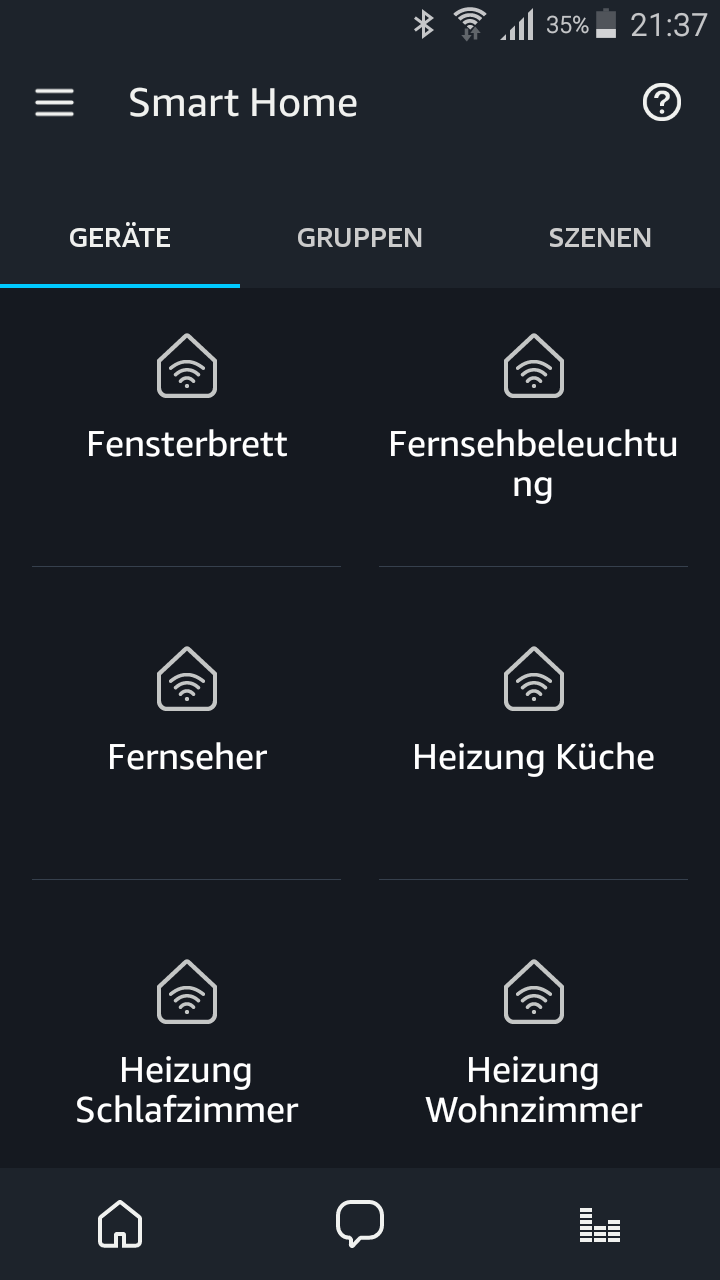The height and width of the screenshot is (1280, 720).
Task: Open the conversations speech bubble tab
Action: coord(360,1224)
